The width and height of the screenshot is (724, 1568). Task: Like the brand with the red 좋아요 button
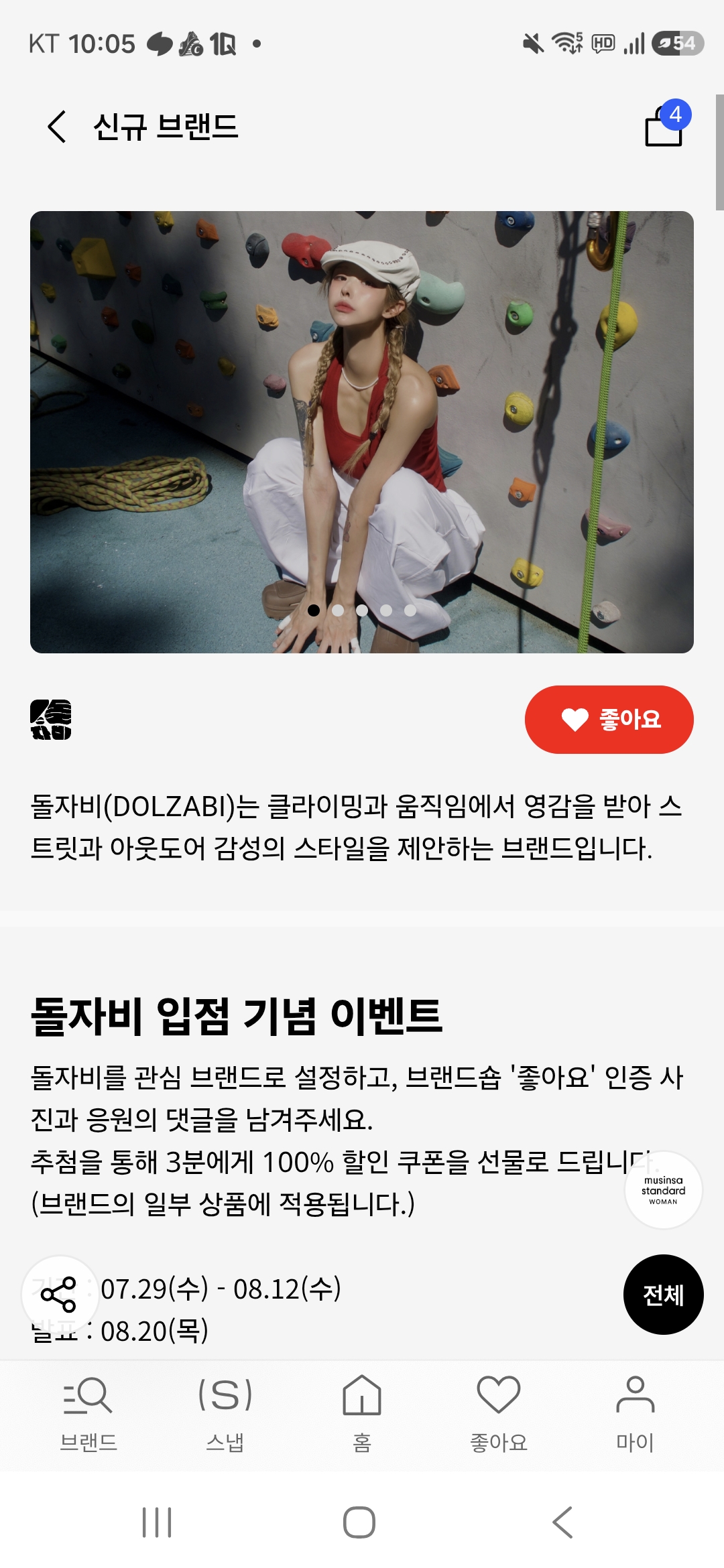(609, 719)
